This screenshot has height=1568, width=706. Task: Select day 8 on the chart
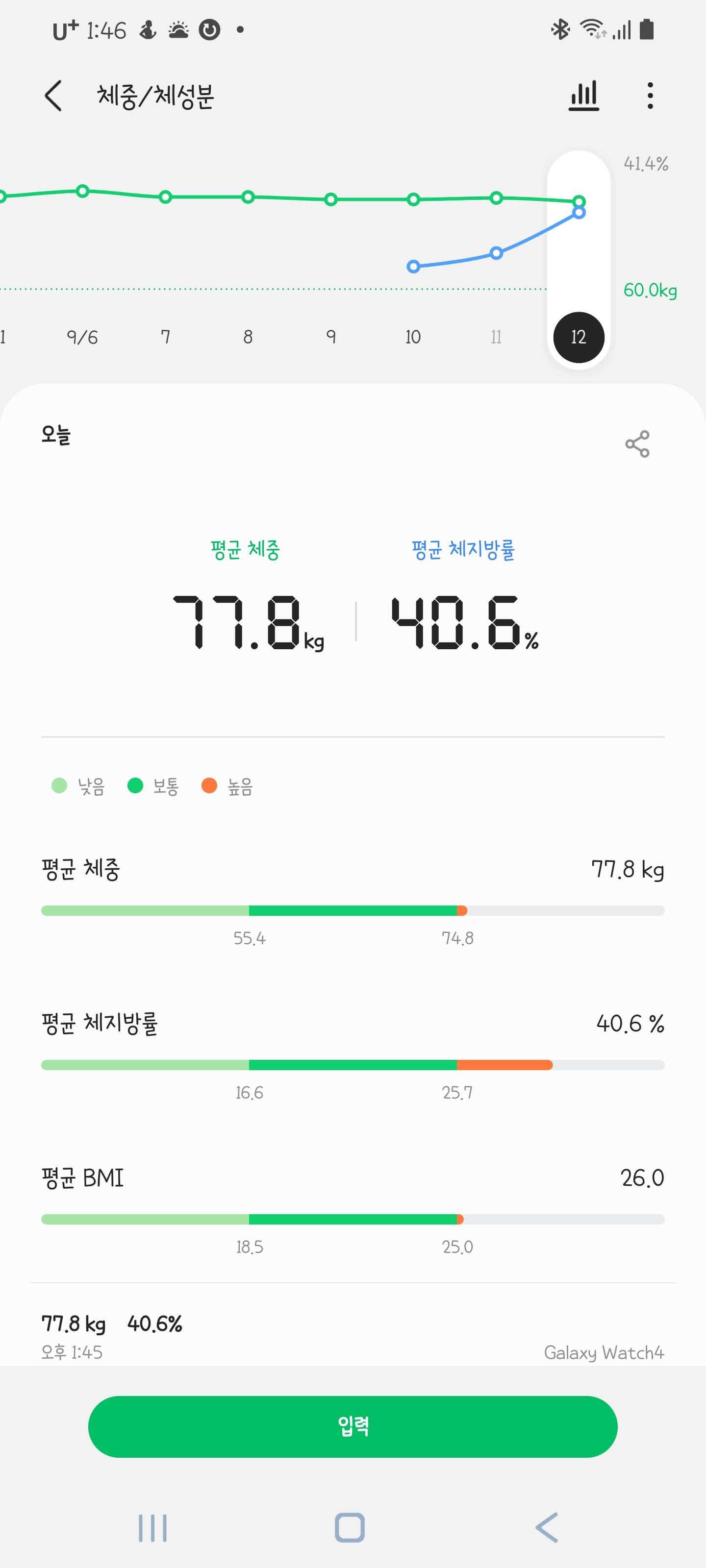(248, 337)
